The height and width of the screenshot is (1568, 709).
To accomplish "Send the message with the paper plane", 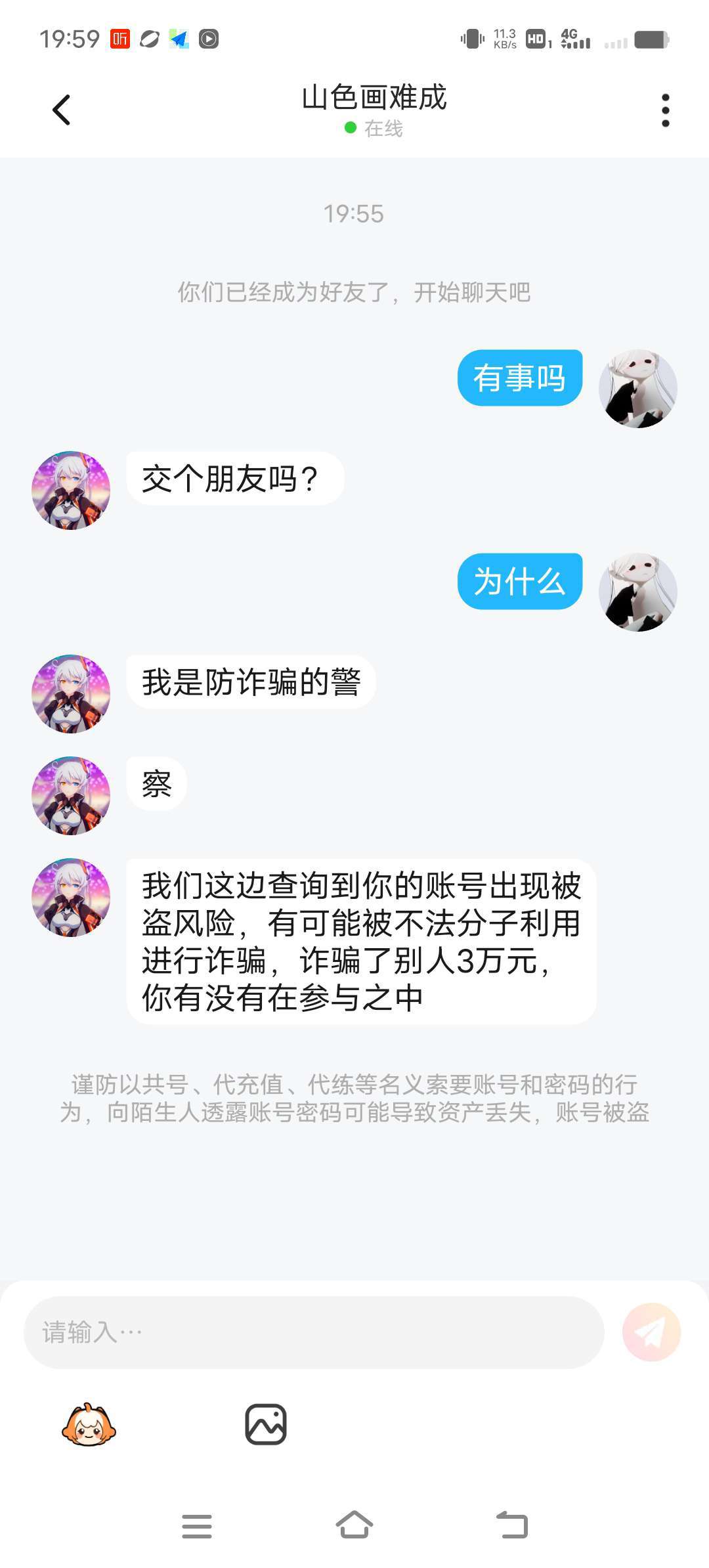I will 651,1332.
